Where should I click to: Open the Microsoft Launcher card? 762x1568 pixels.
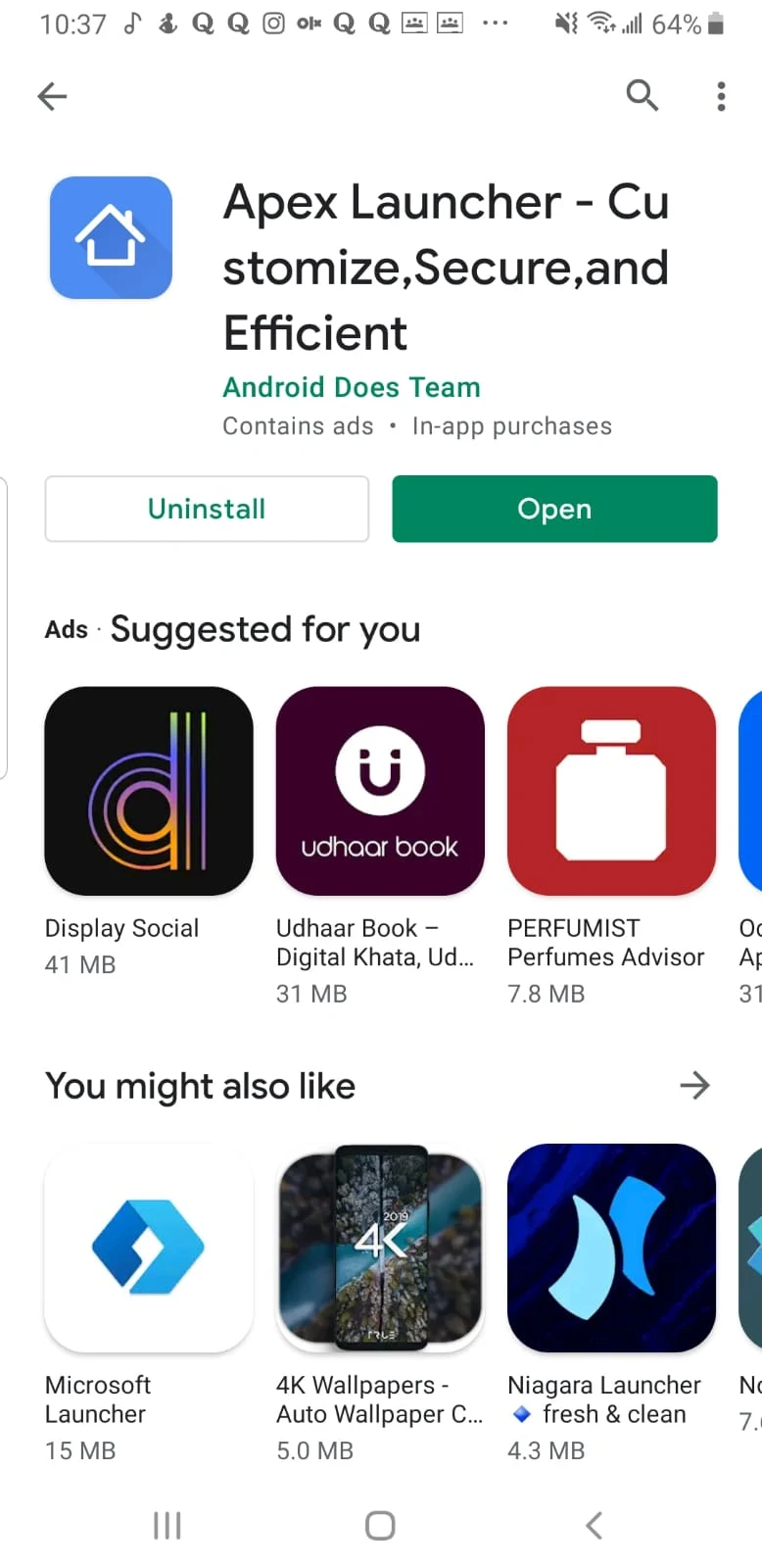(149, 1303)
